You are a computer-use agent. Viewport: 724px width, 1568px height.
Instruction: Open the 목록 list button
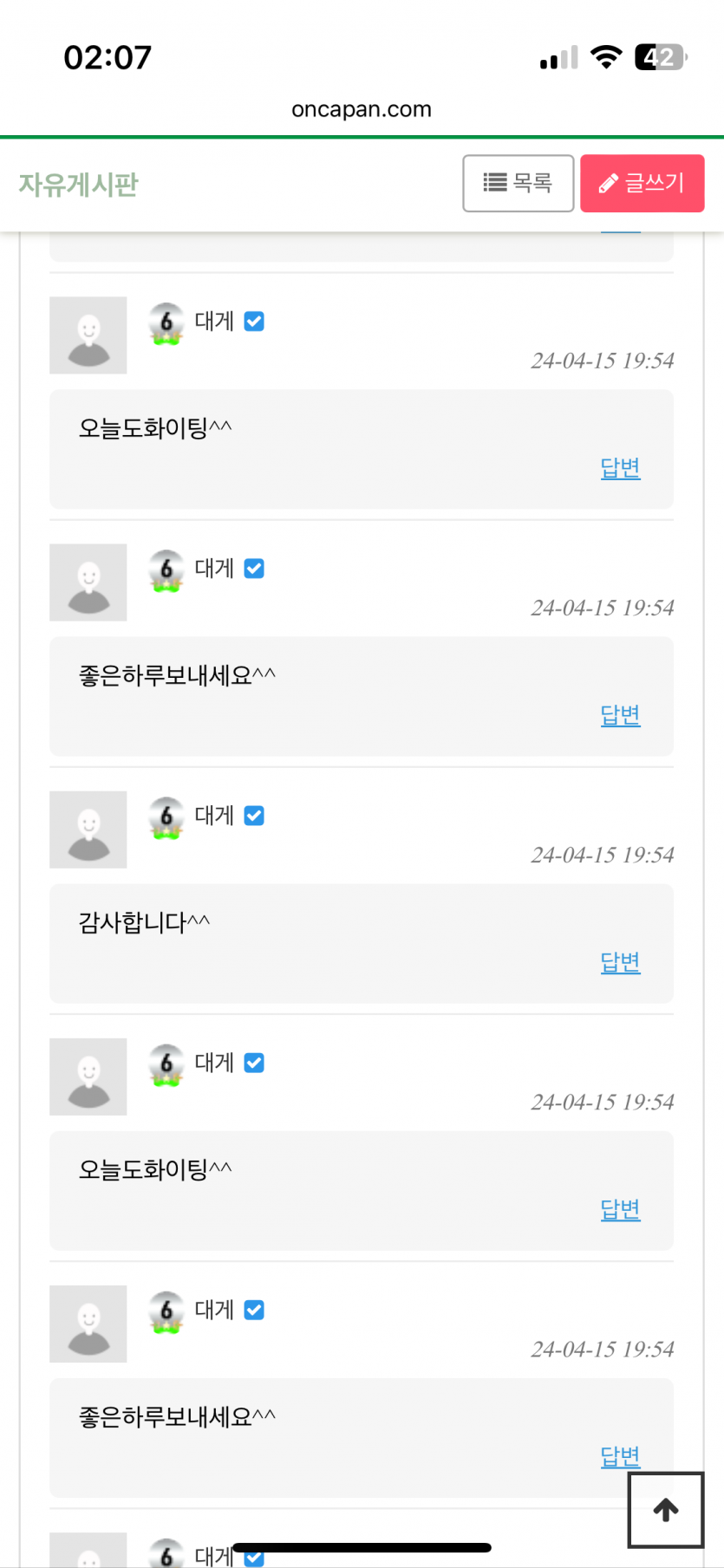(518, 183)
